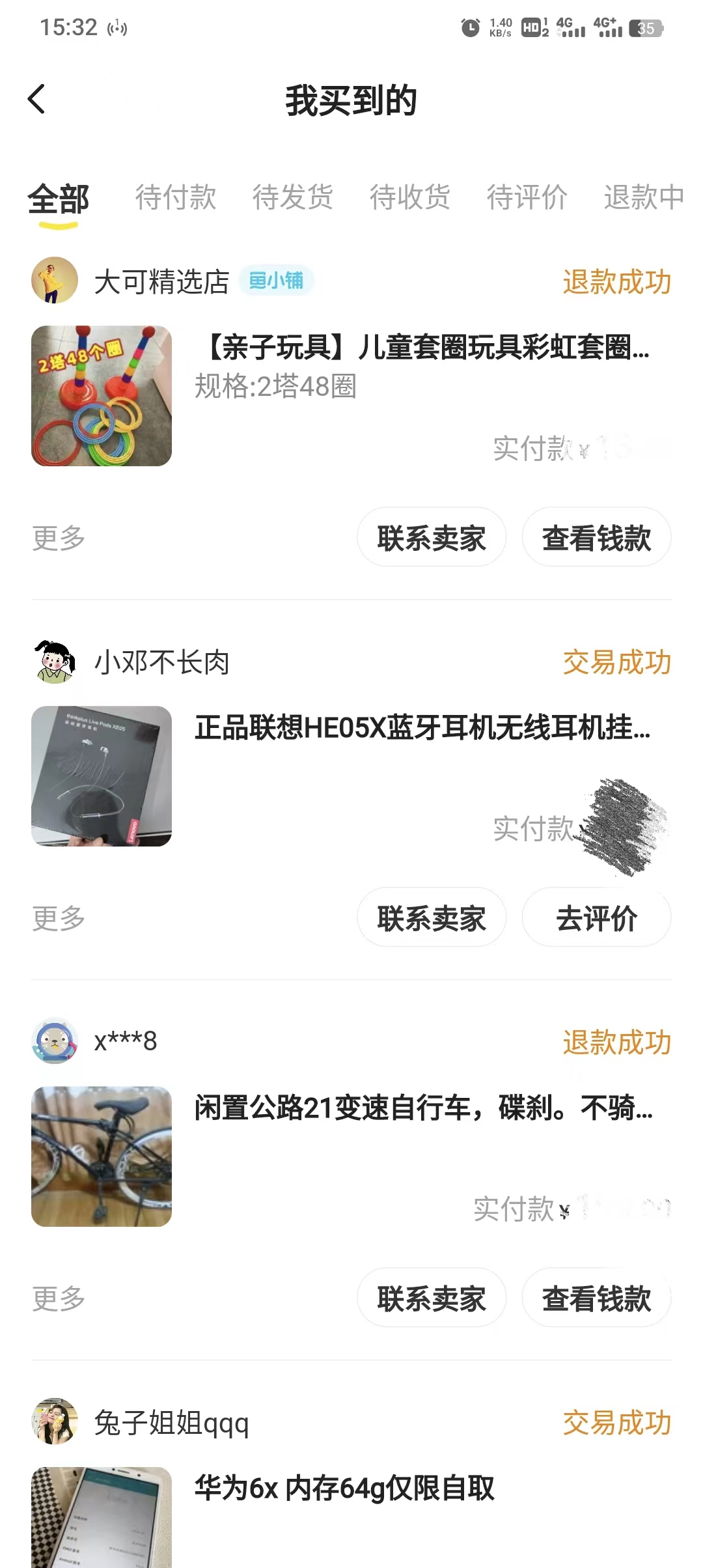Expand 更多 under the Lenovo earphone order
This screenshot has width=703, height=1568.
point(58,918)
